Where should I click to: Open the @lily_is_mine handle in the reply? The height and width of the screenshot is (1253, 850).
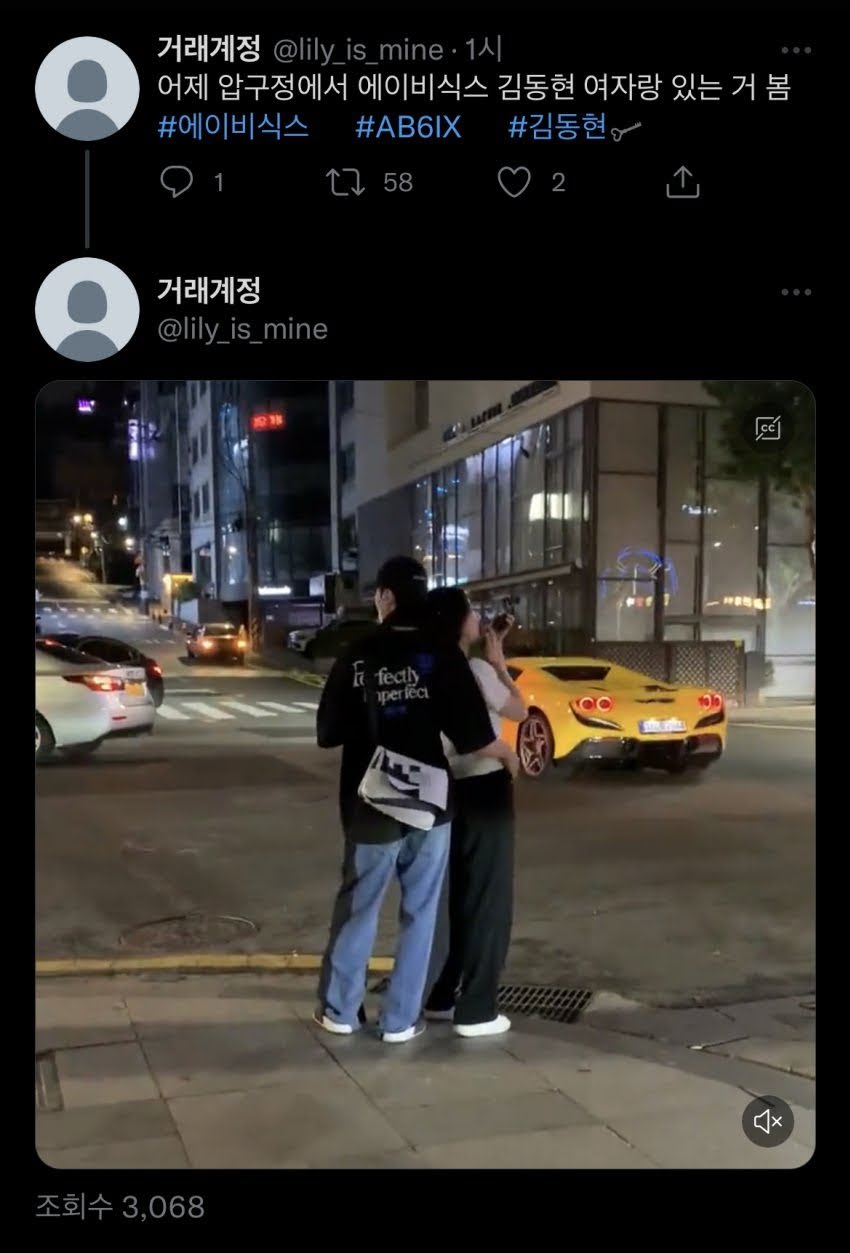click(242, 329)
